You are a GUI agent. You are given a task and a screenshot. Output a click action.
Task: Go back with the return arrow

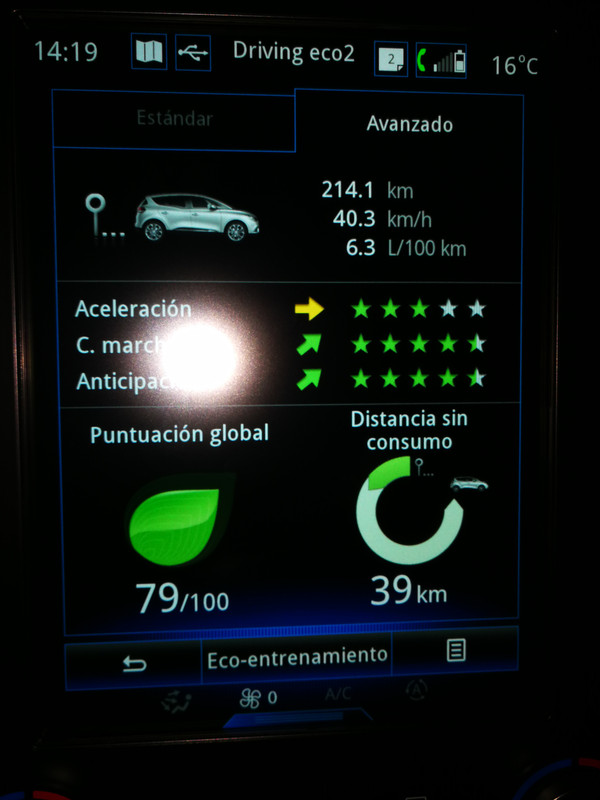(134, 664)
